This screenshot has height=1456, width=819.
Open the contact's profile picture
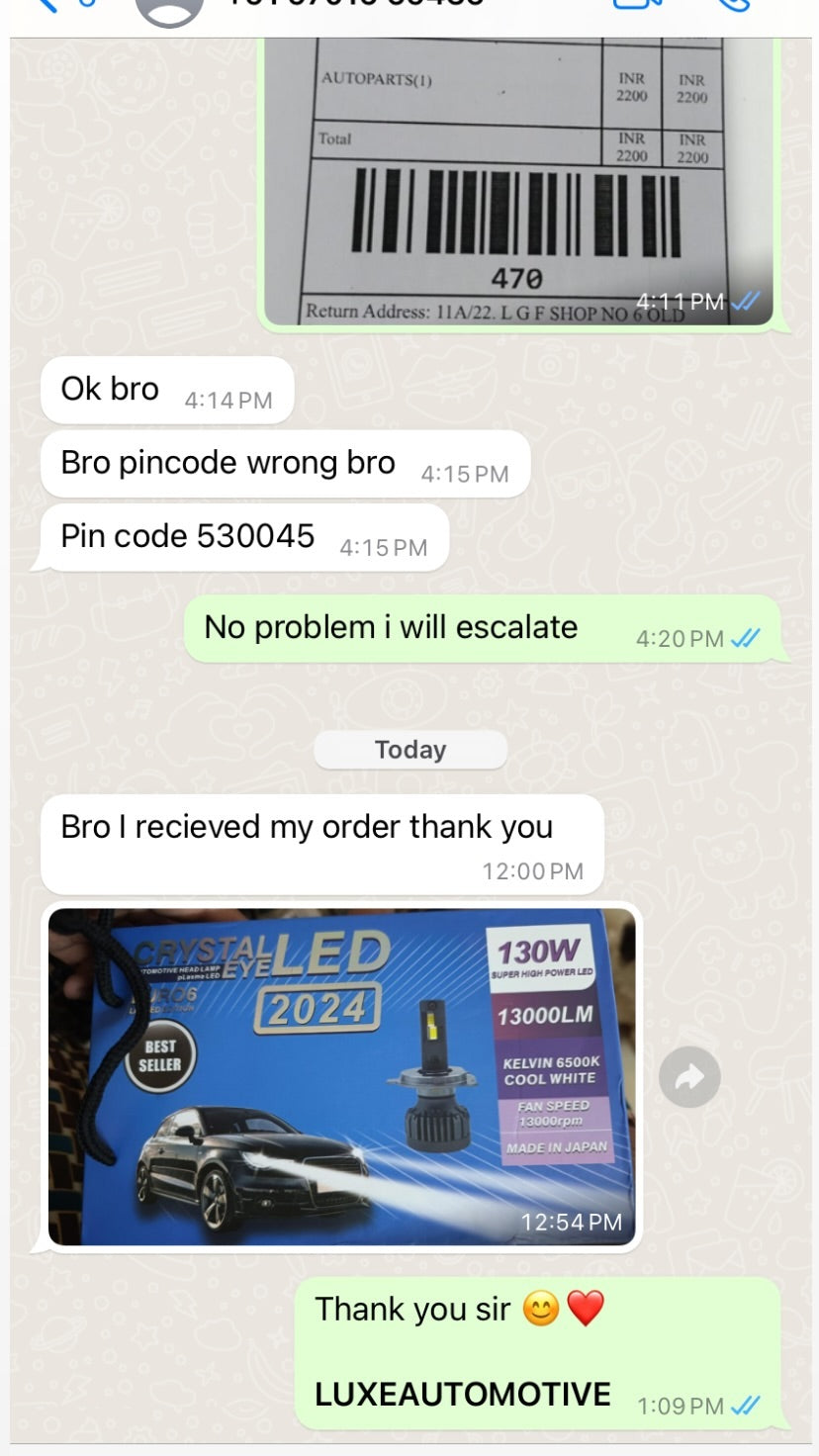point(169,8)
